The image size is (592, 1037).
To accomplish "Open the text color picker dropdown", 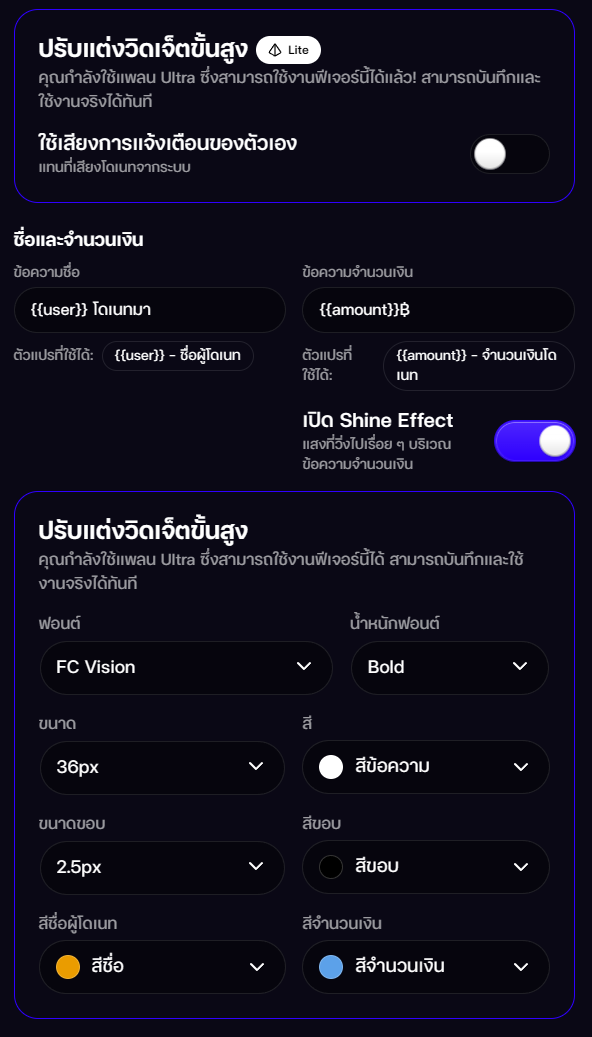I will click(425, 767).
